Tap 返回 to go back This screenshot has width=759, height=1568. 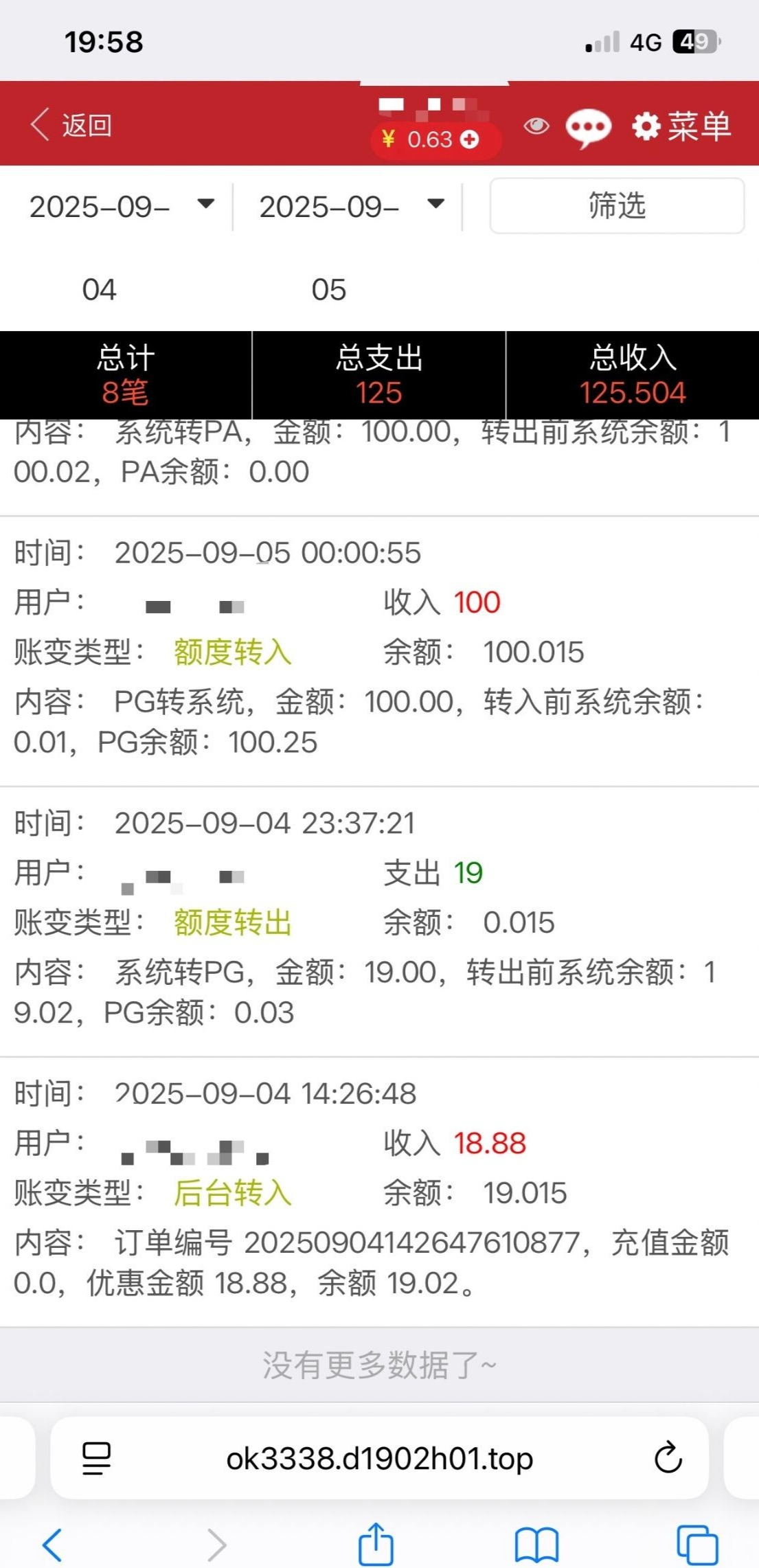(71, 126)
